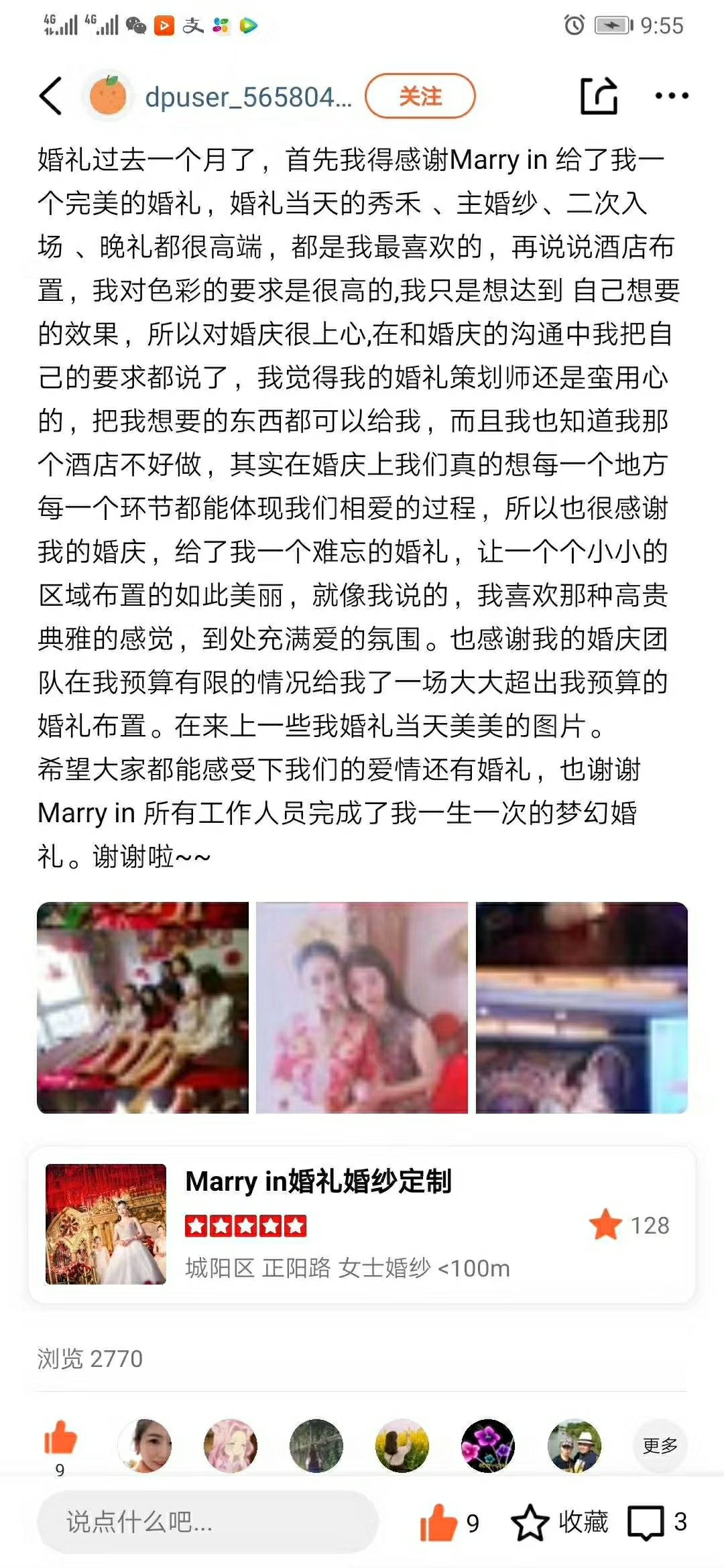Share this review
Viewport: 724px width, 1568px height.
point(599,96)
